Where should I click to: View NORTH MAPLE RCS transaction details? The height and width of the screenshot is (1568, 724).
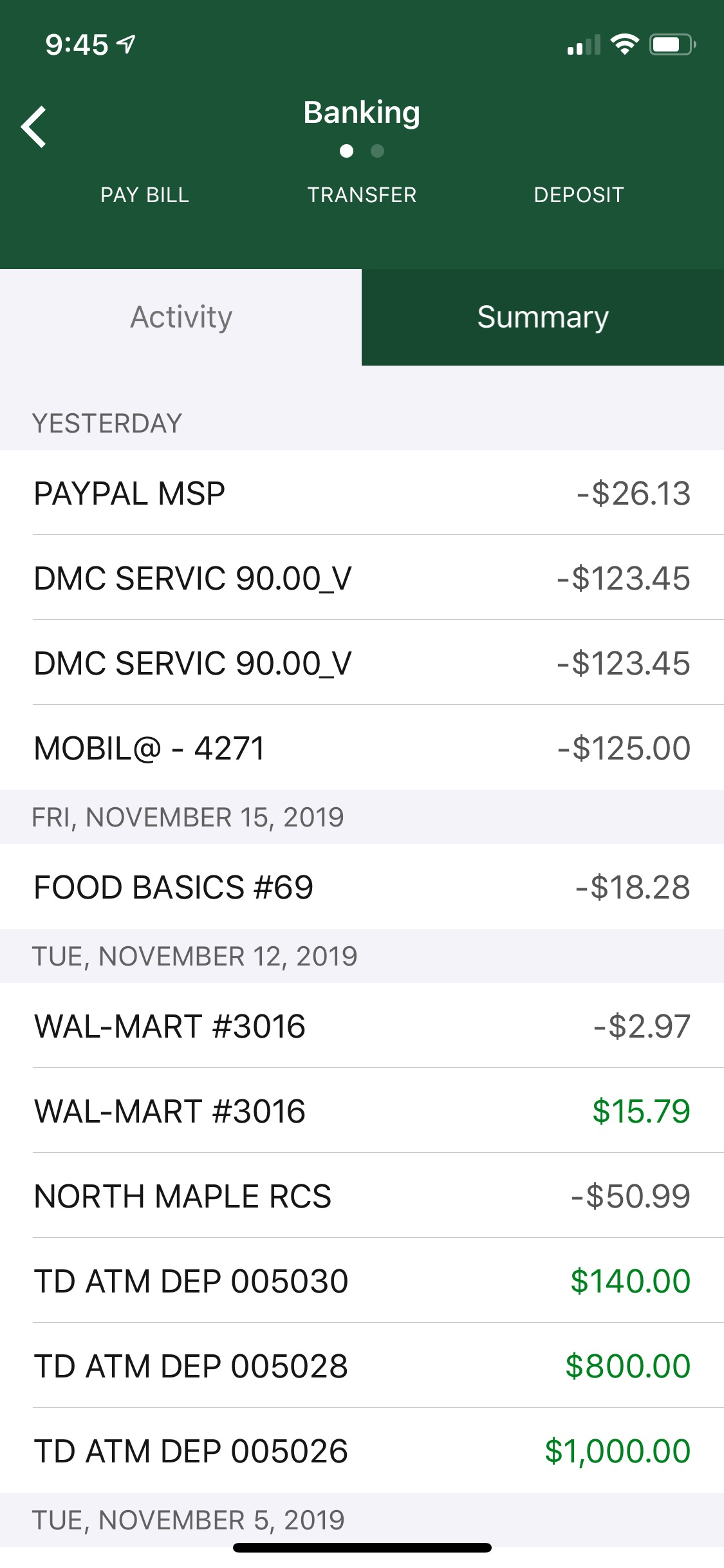[362, 1195]
